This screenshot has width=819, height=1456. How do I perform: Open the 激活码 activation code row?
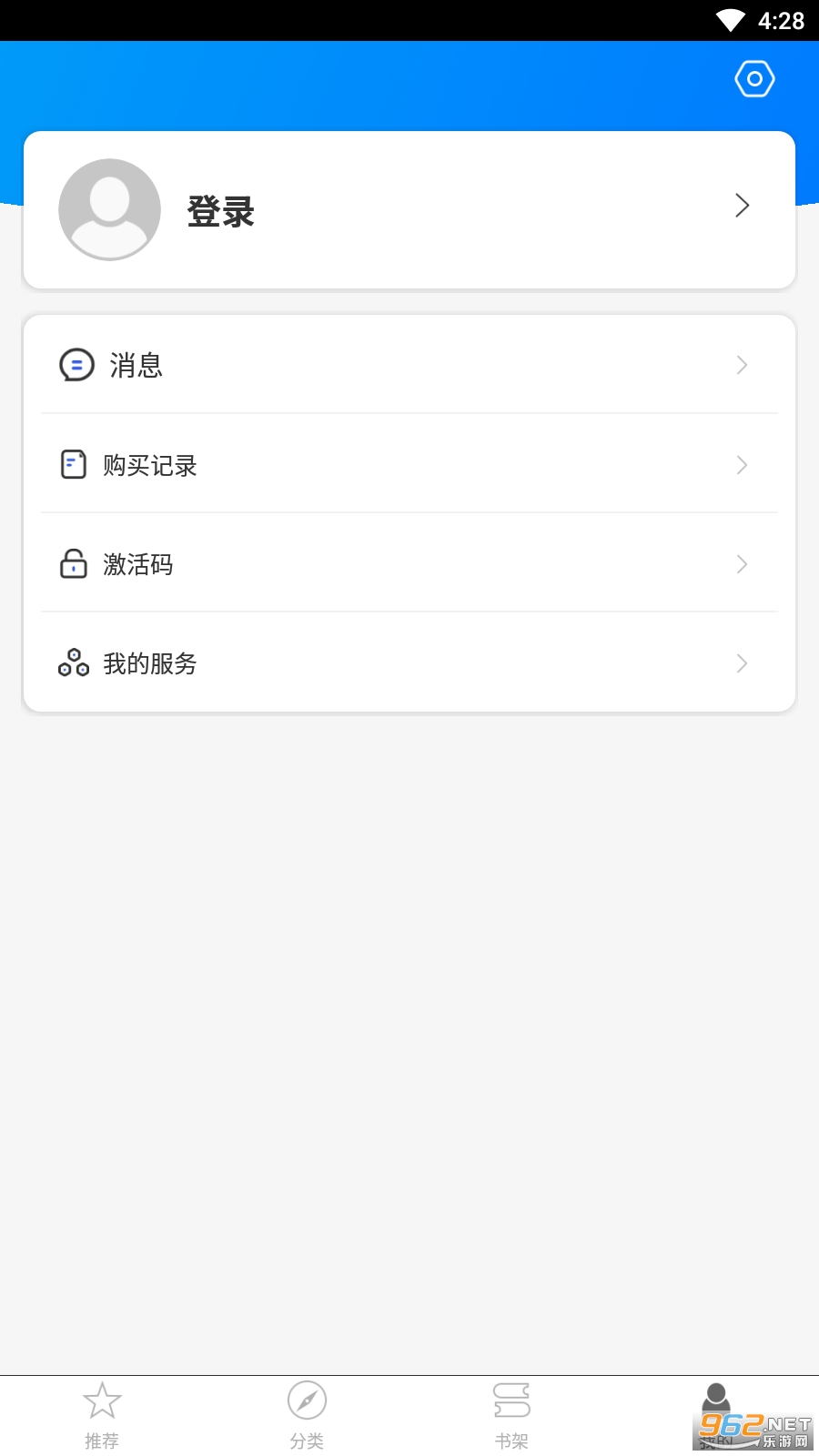tap(409, 564)
